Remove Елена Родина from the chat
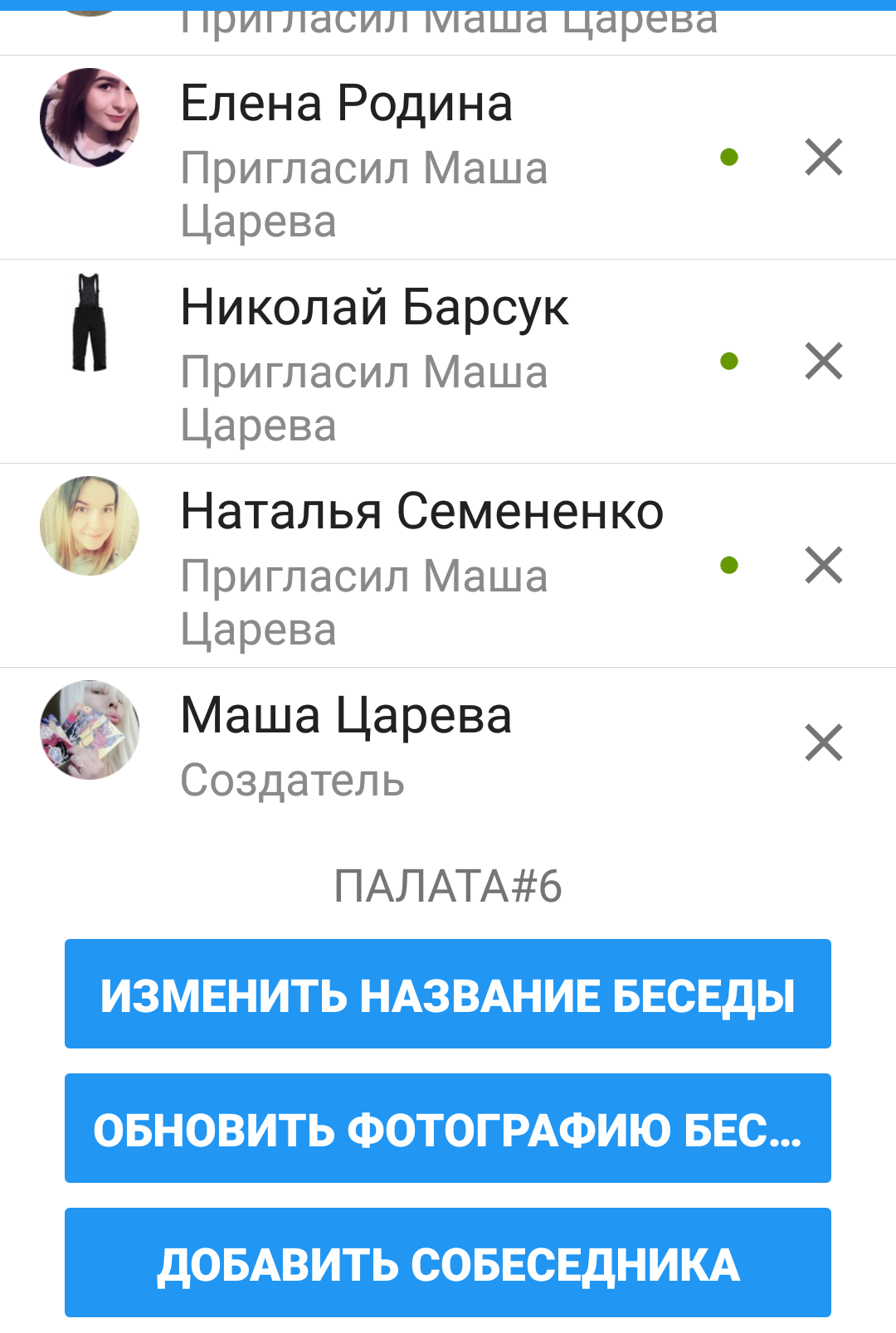 [823, 158]
